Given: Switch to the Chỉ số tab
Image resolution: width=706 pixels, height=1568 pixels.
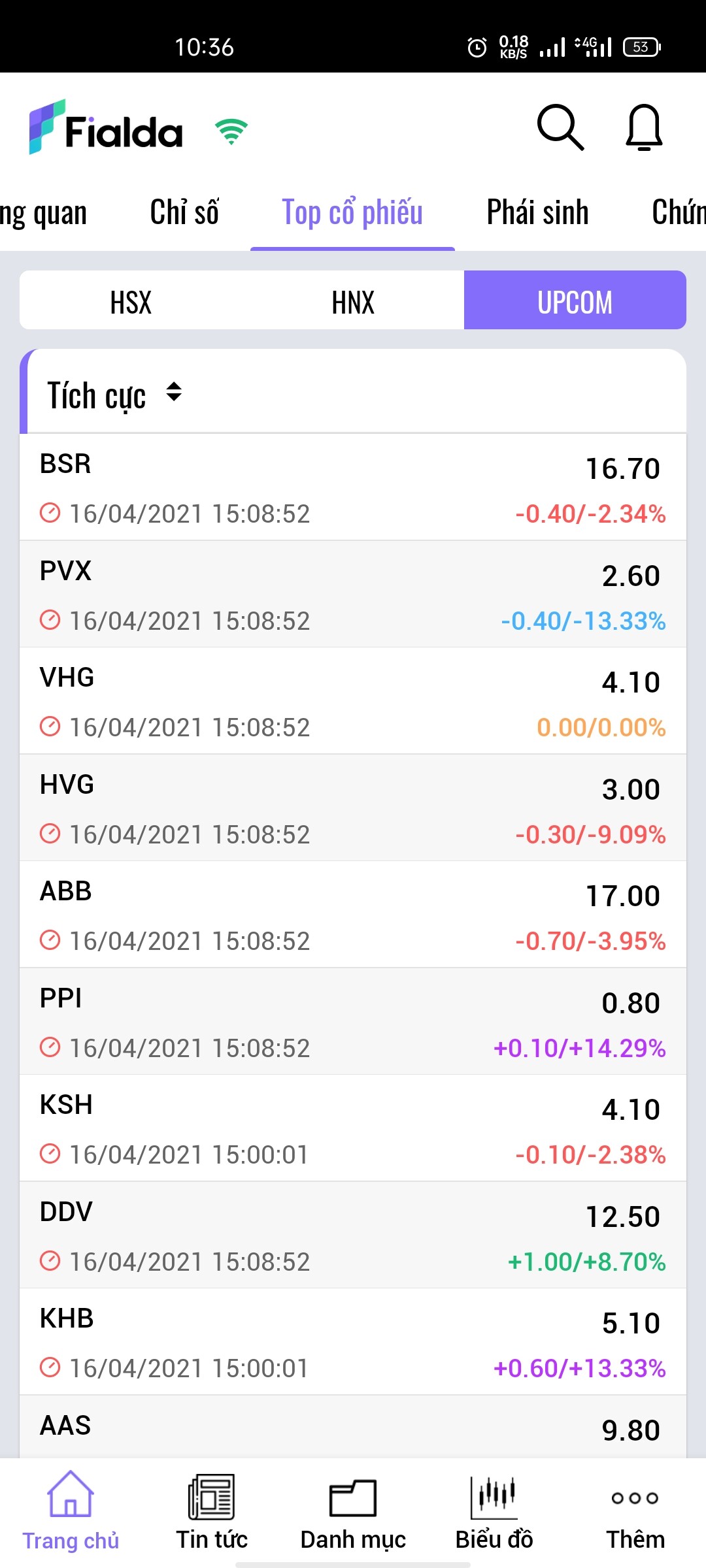Looking at the screenshot, I should coord(184,213).
